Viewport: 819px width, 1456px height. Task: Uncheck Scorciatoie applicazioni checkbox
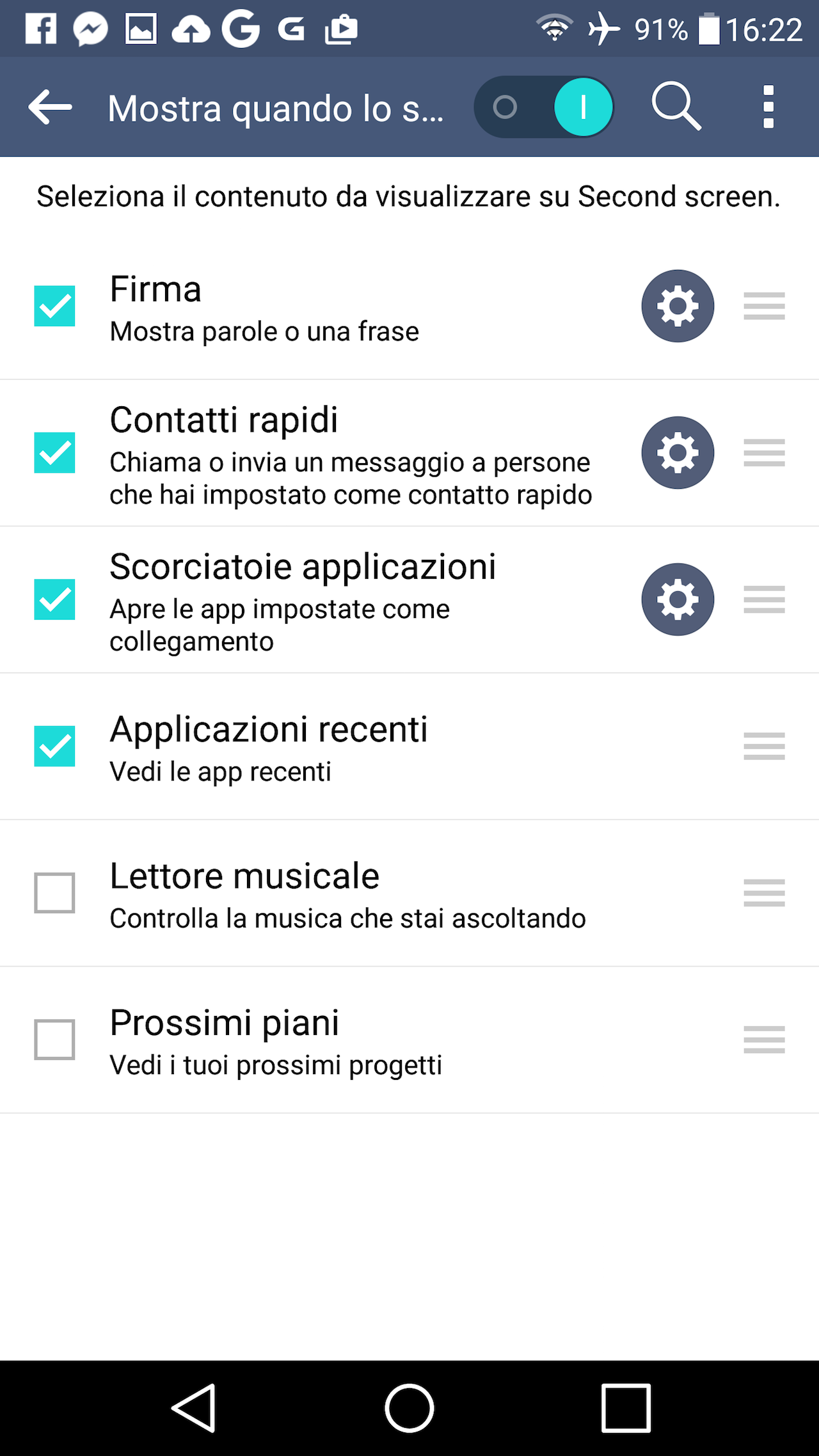click(54, 599)
